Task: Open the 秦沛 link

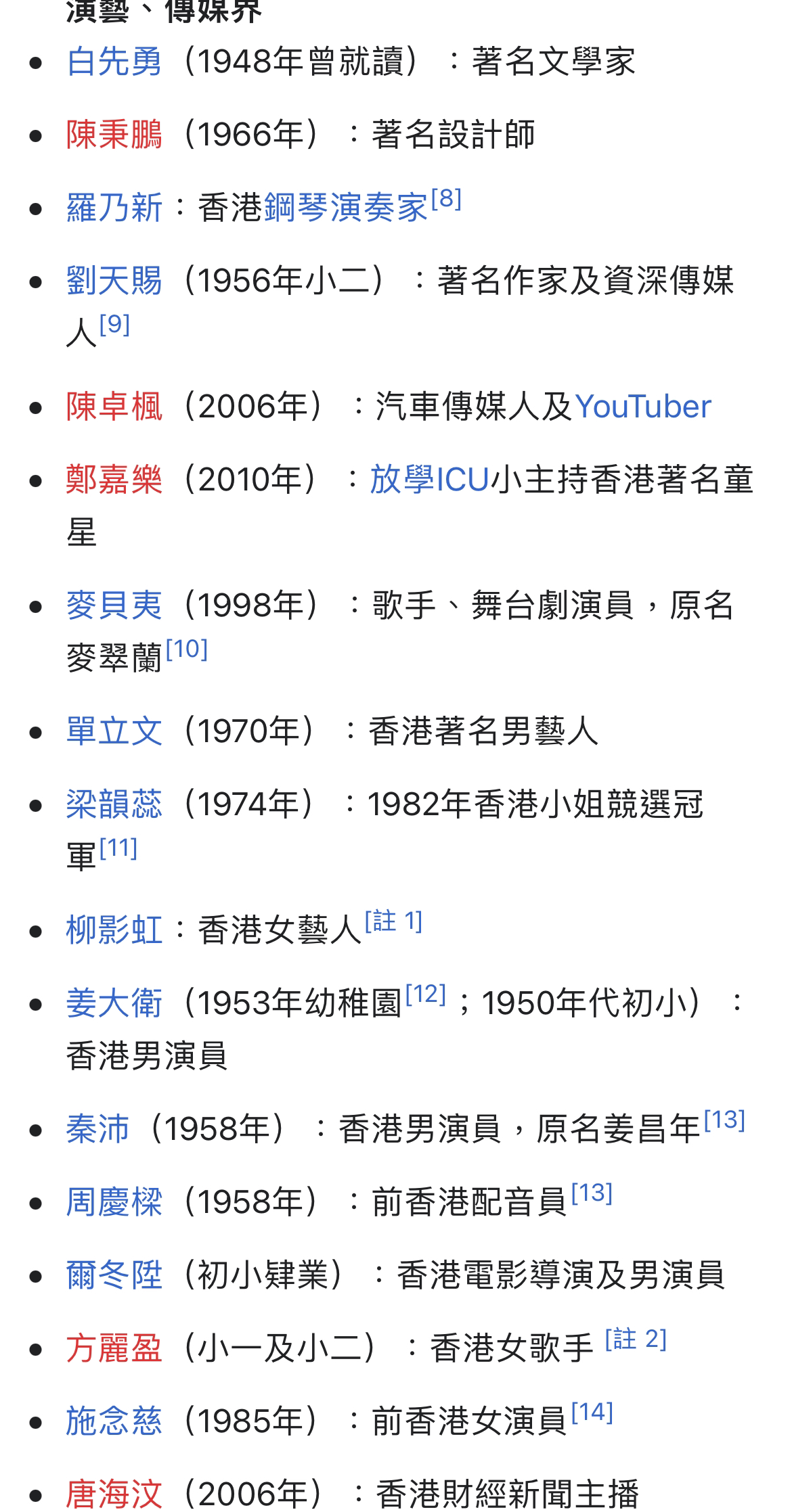Action: [x=97, y=1130]
